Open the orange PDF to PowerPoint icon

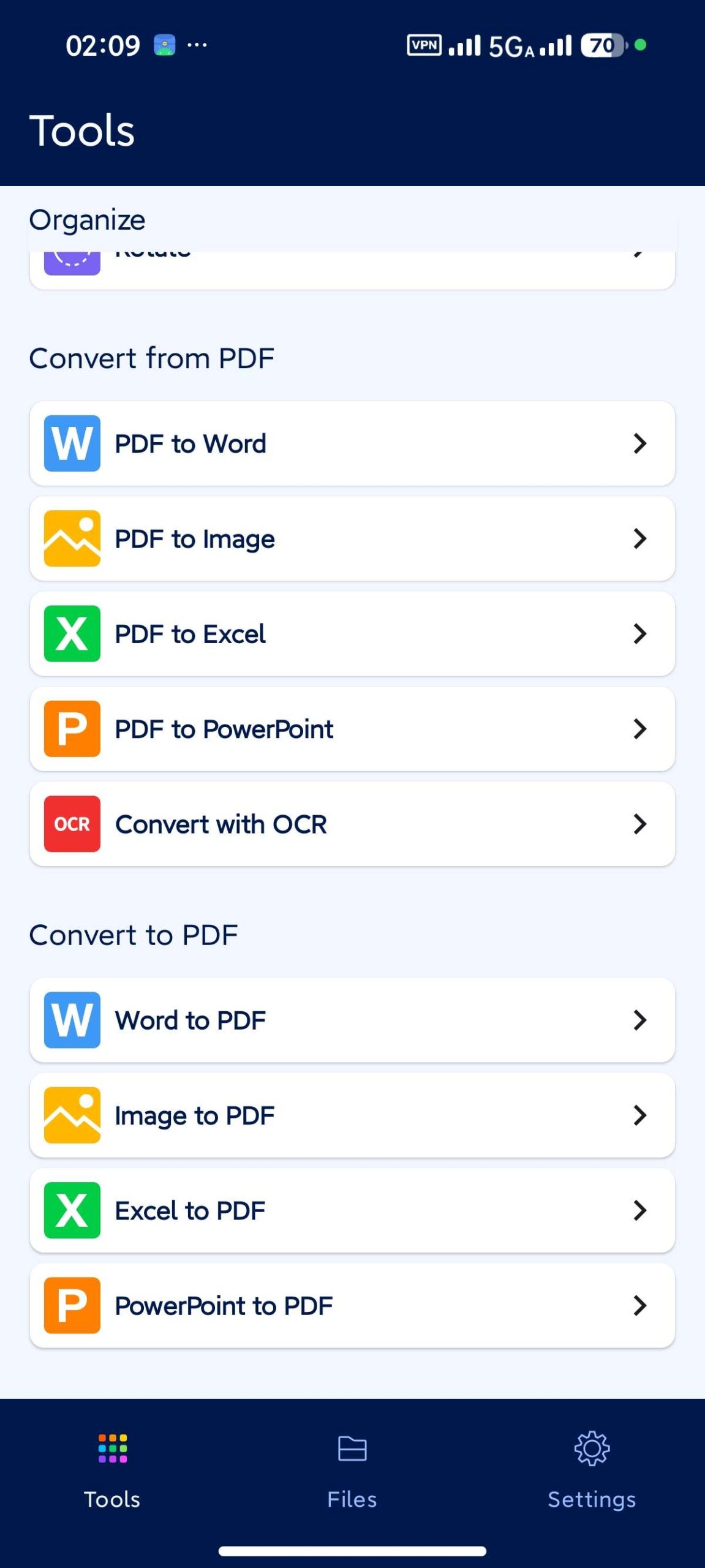(x=71, y=729)
